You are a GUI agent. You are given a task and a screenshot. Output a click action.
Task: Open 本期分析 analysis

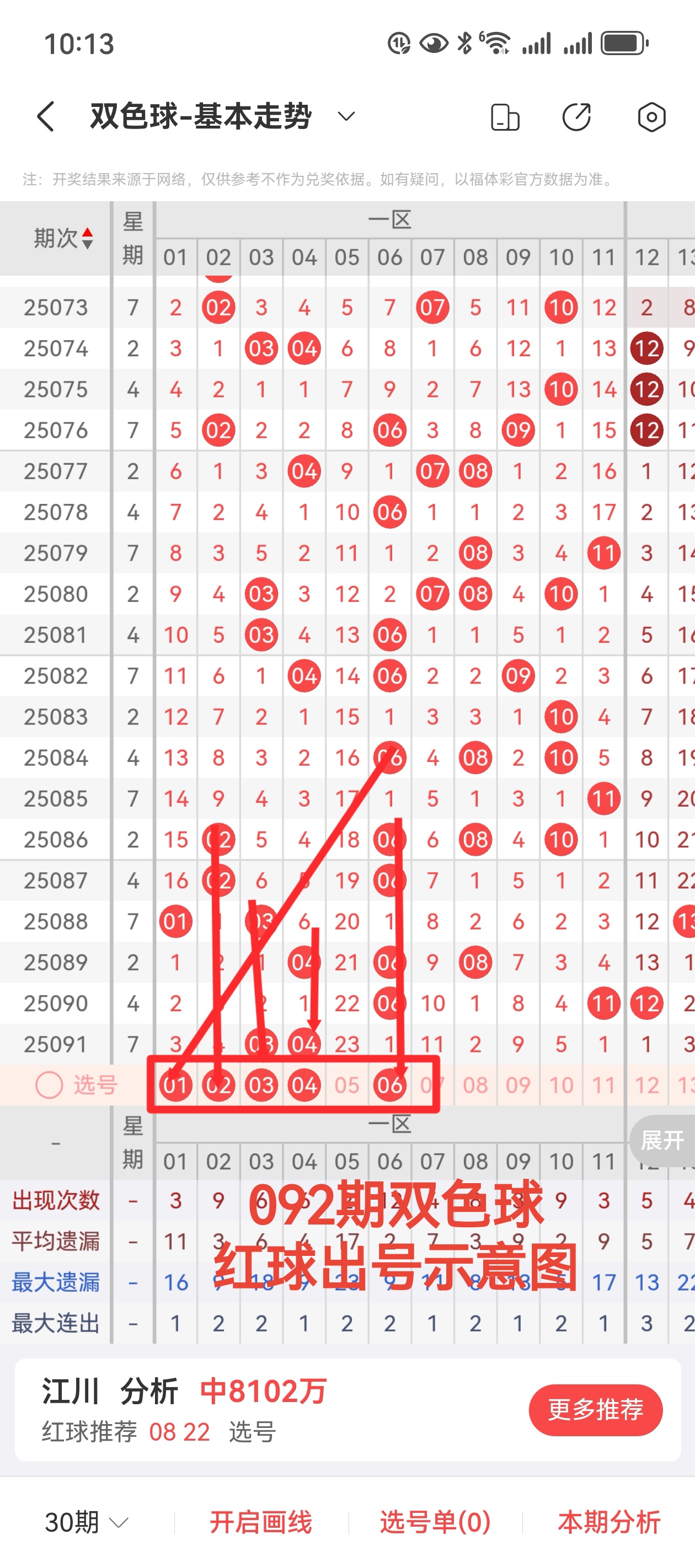tap(608, 1522)
